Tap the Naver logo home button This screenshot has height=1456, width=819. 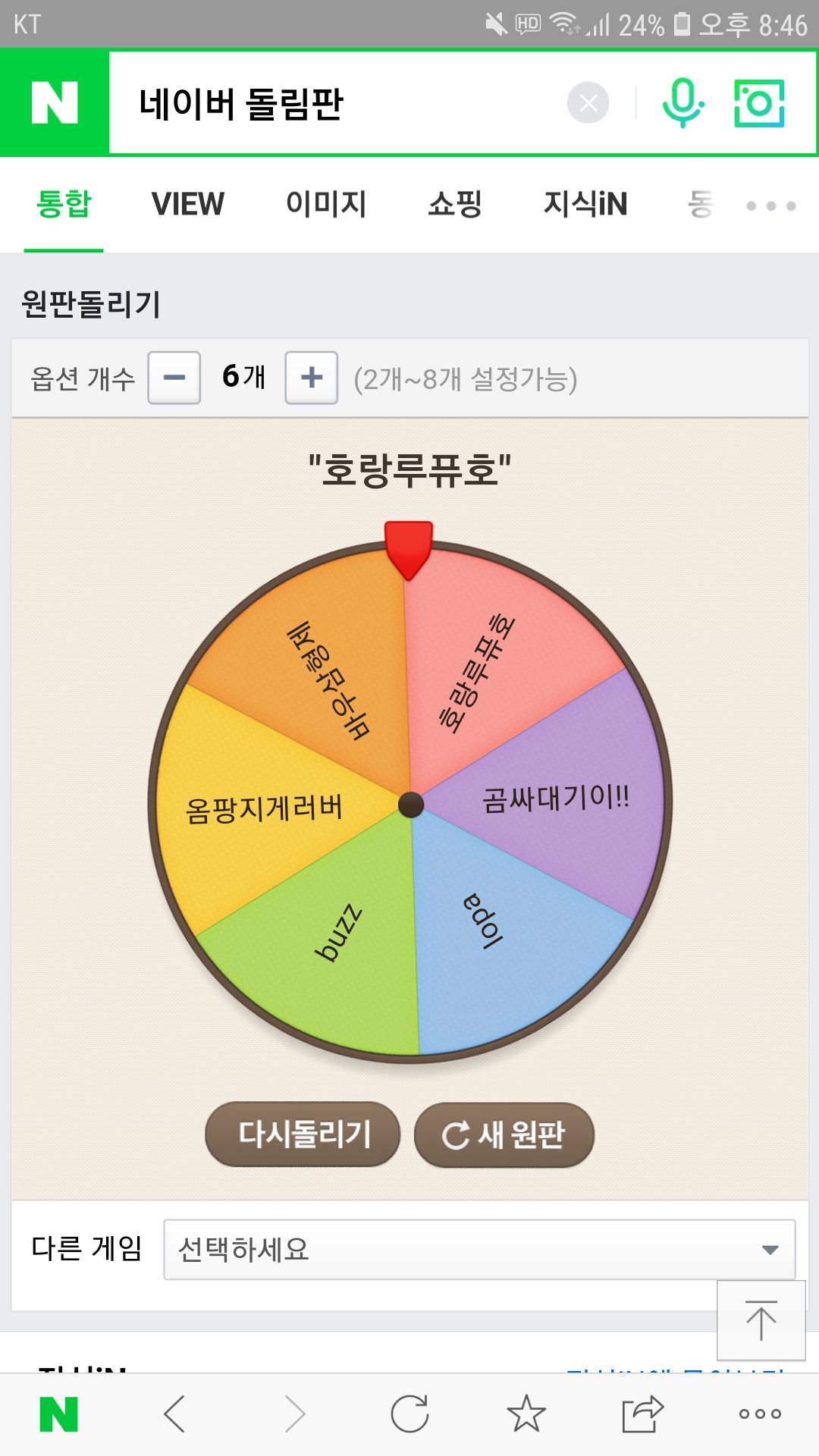55,103
